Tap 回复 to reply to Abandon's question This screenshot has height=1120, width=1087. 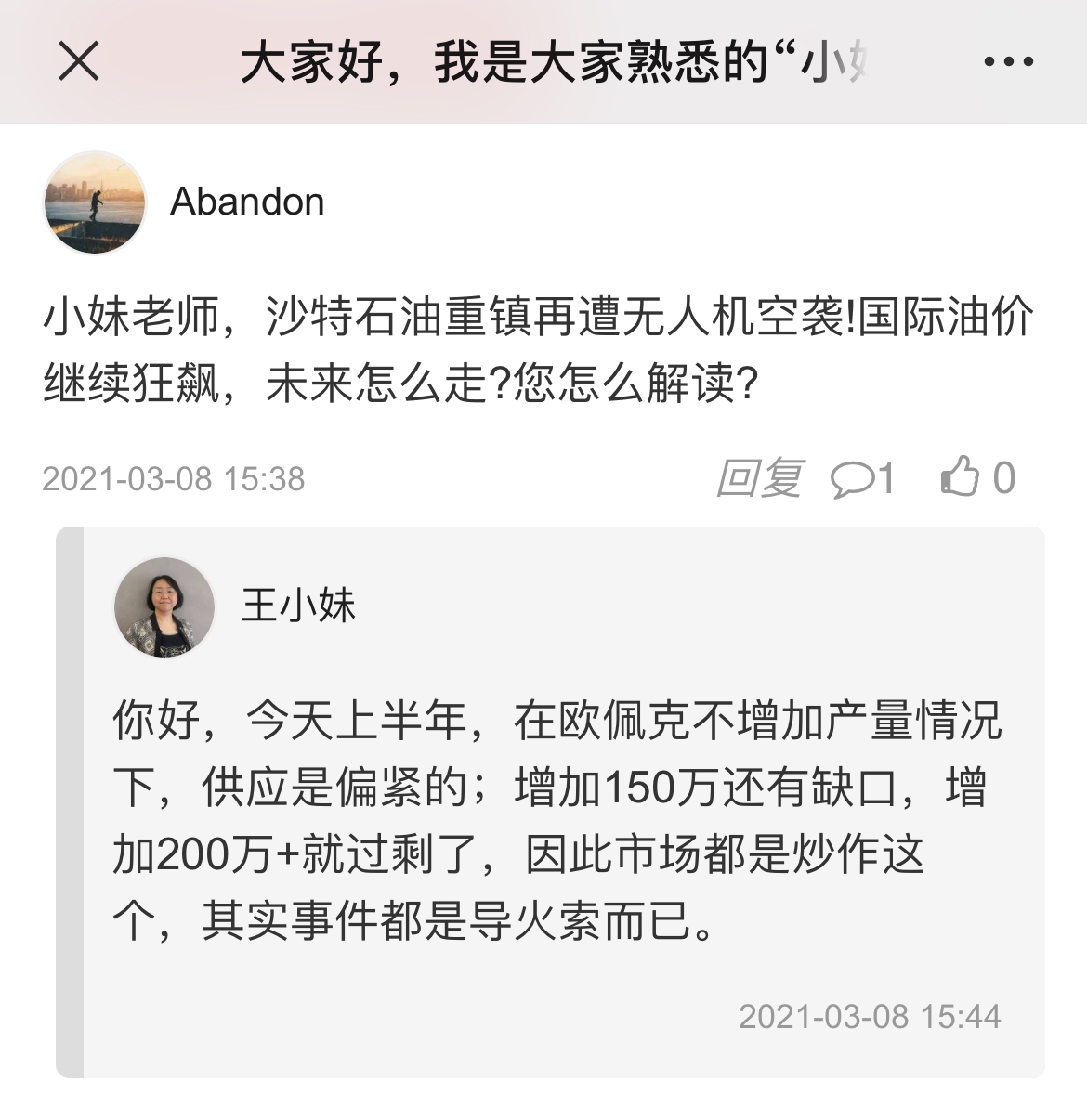[759, 478]
